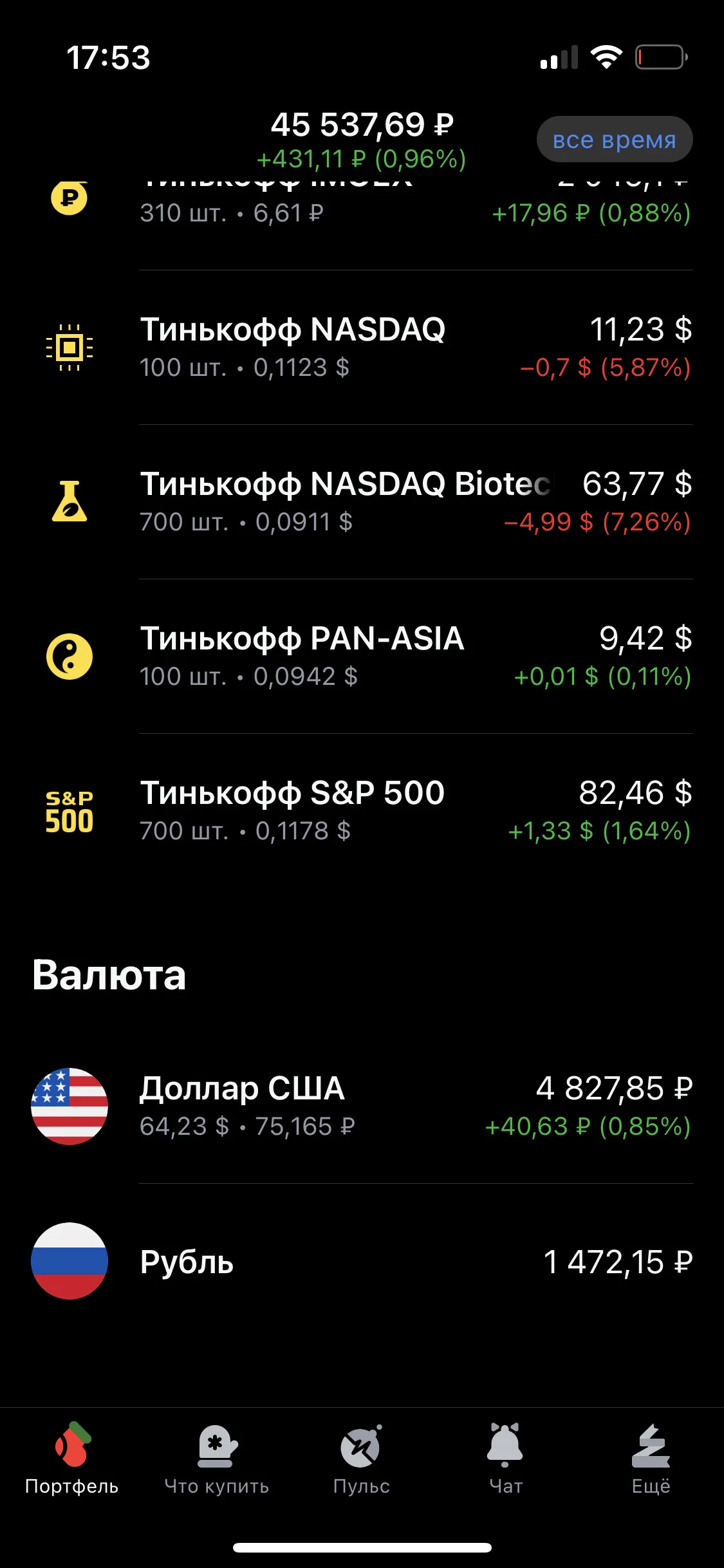Image resolution: width=724 pixels, height=1568 pixels.
Task: Open the «все время» period selector
Action: tap(615, 139)
